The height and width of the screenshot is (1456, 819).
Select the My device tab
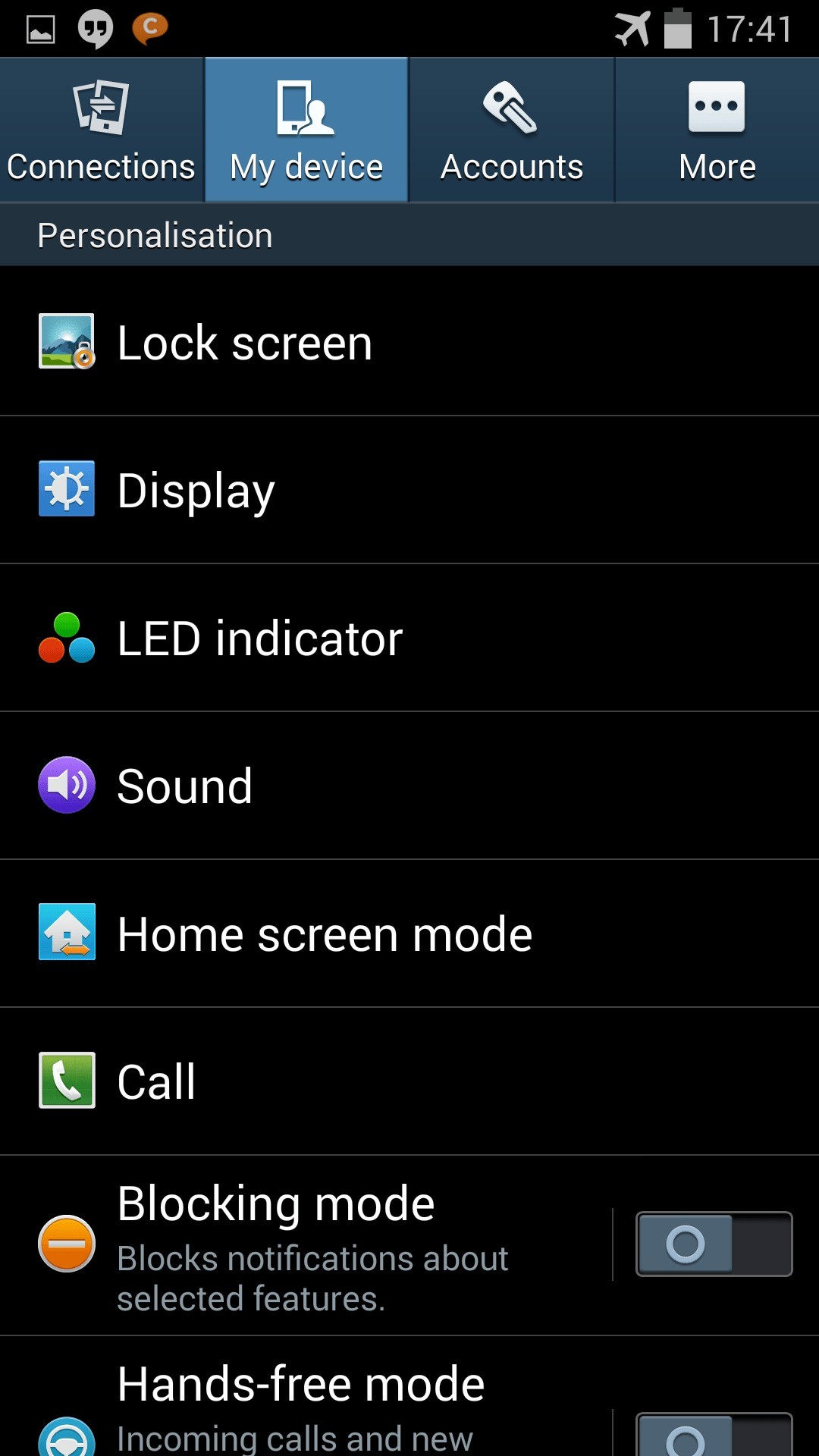pos(306,130)
